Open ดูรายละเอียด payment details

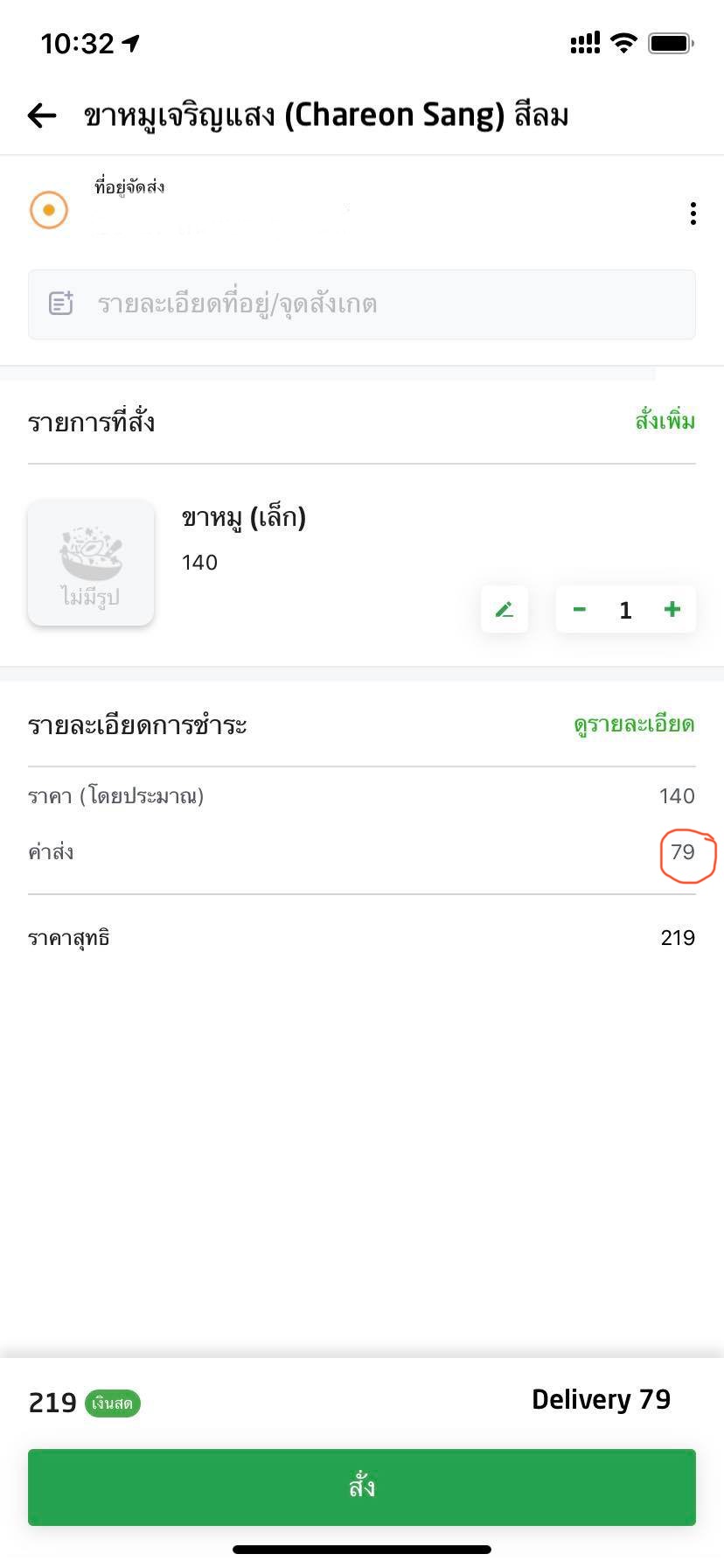[x=634, y=724]
